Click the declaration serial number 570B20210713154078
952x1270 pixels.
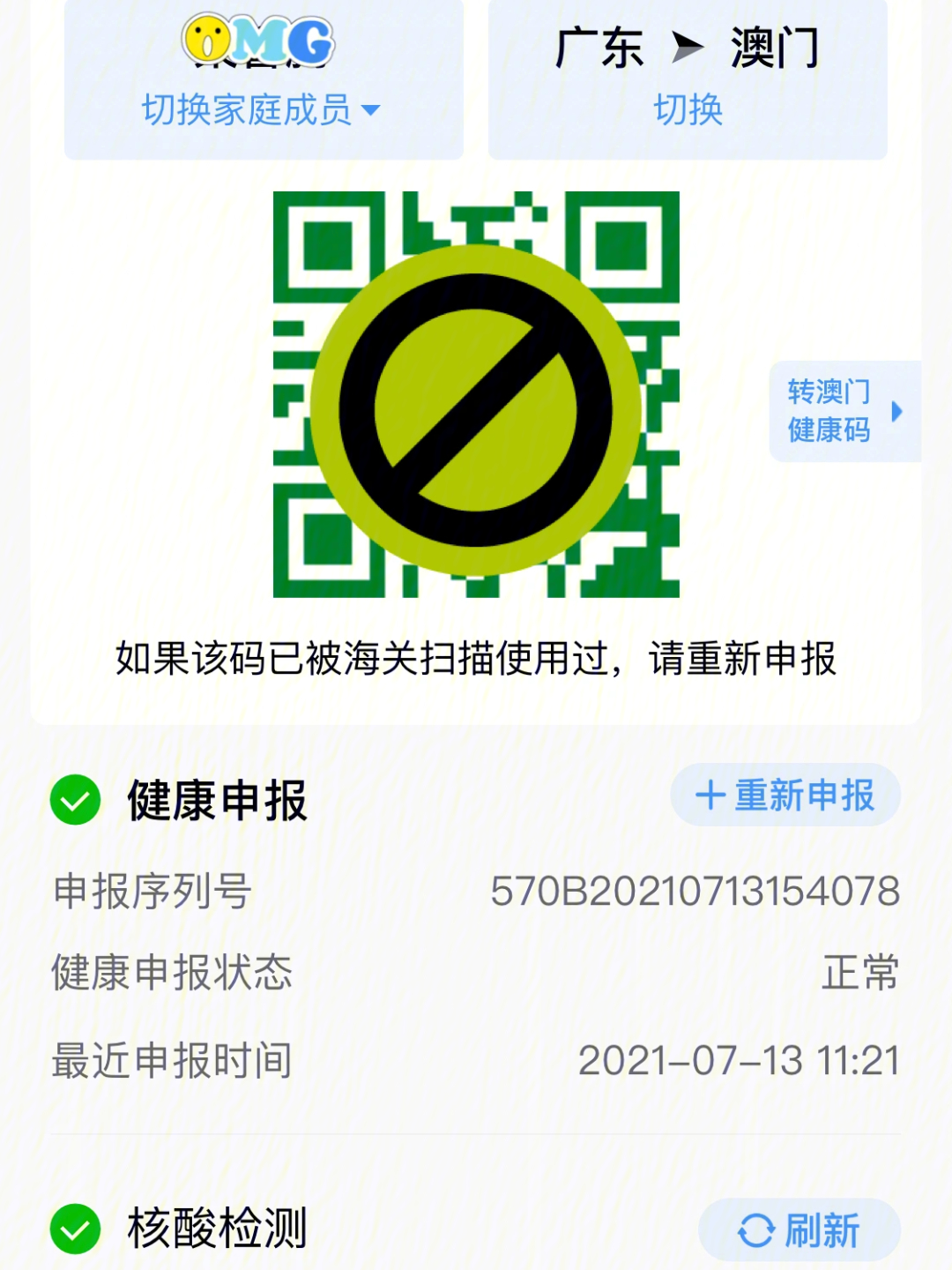[x=696, y=891]
